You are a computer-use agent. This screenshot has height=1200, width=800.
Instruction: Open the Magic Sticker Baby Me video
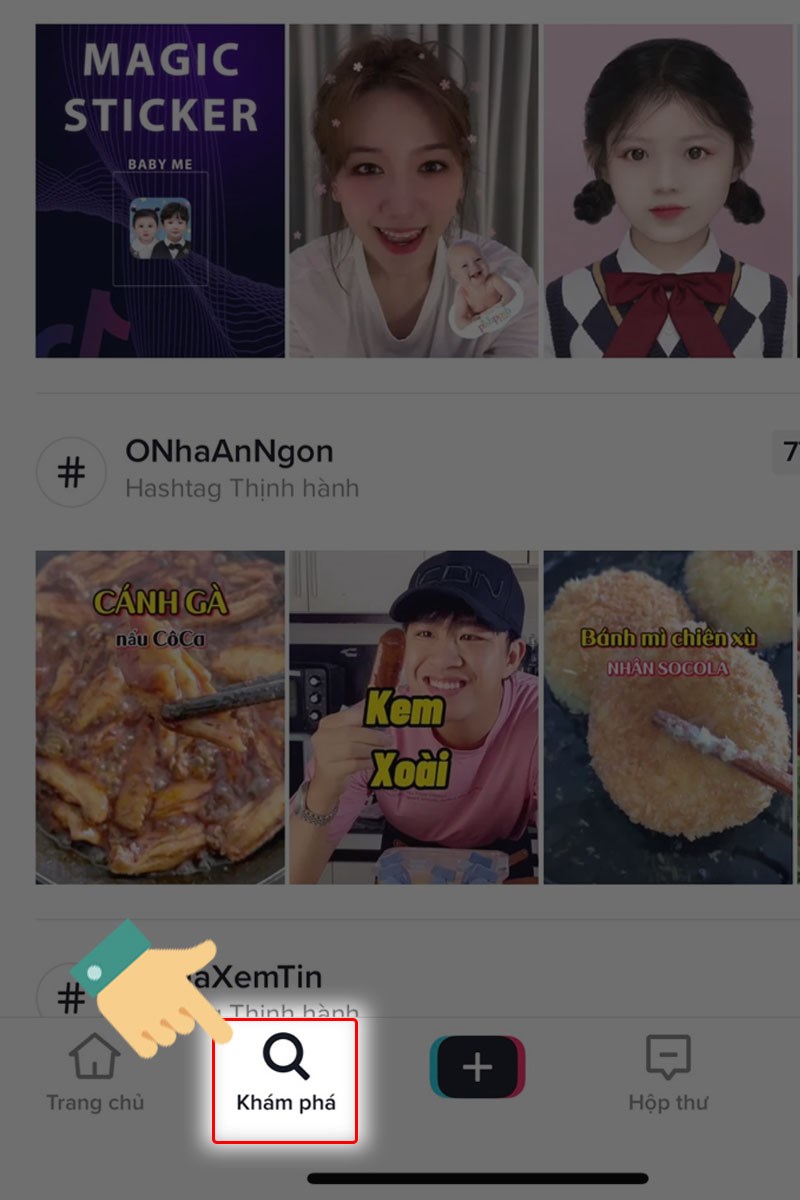click(x=160, y=190)
